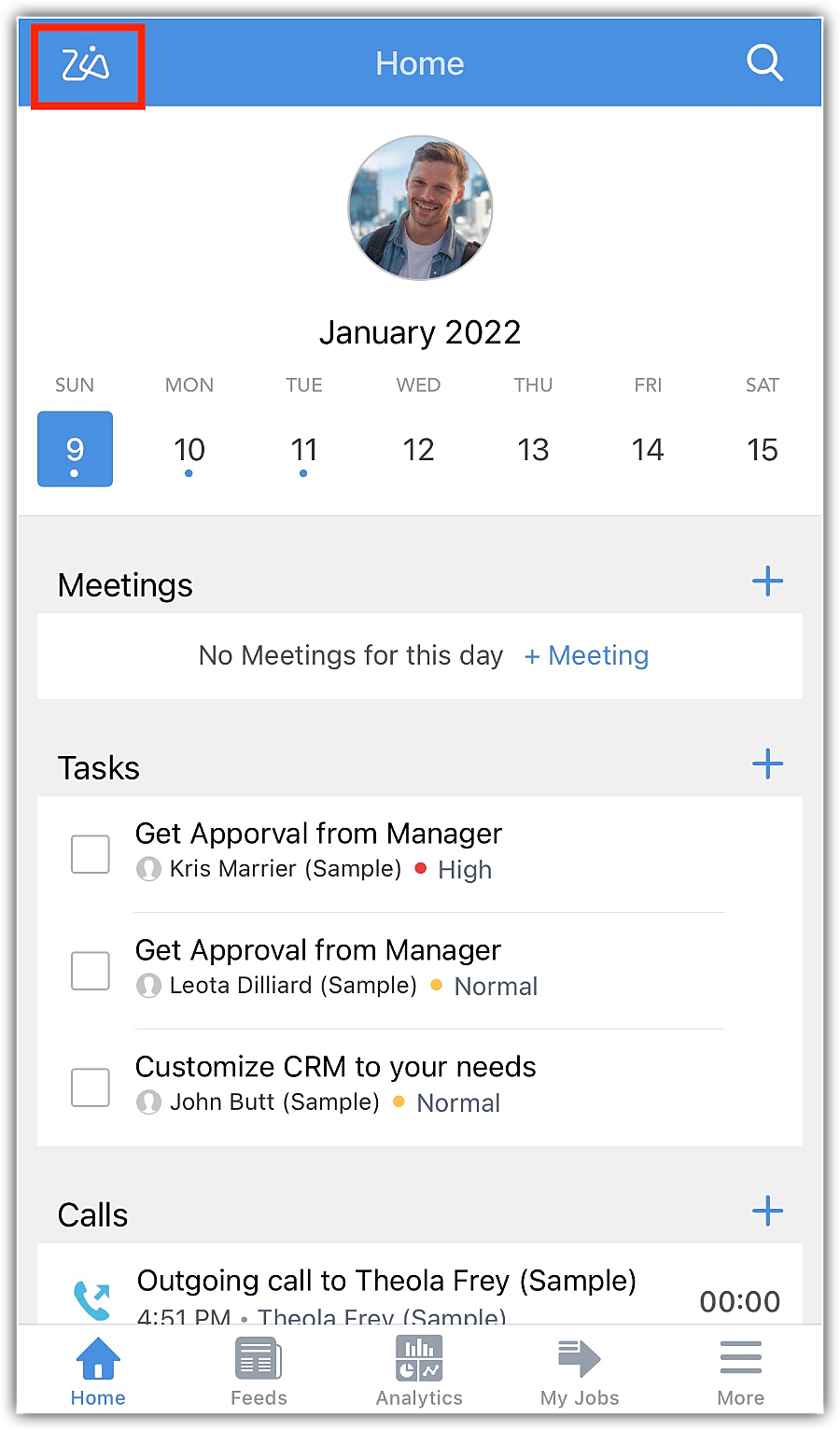This screenshot has width=840, height=1430.
Task: Open the Customize CRM to your needs task
Action: click(336, 1067)
